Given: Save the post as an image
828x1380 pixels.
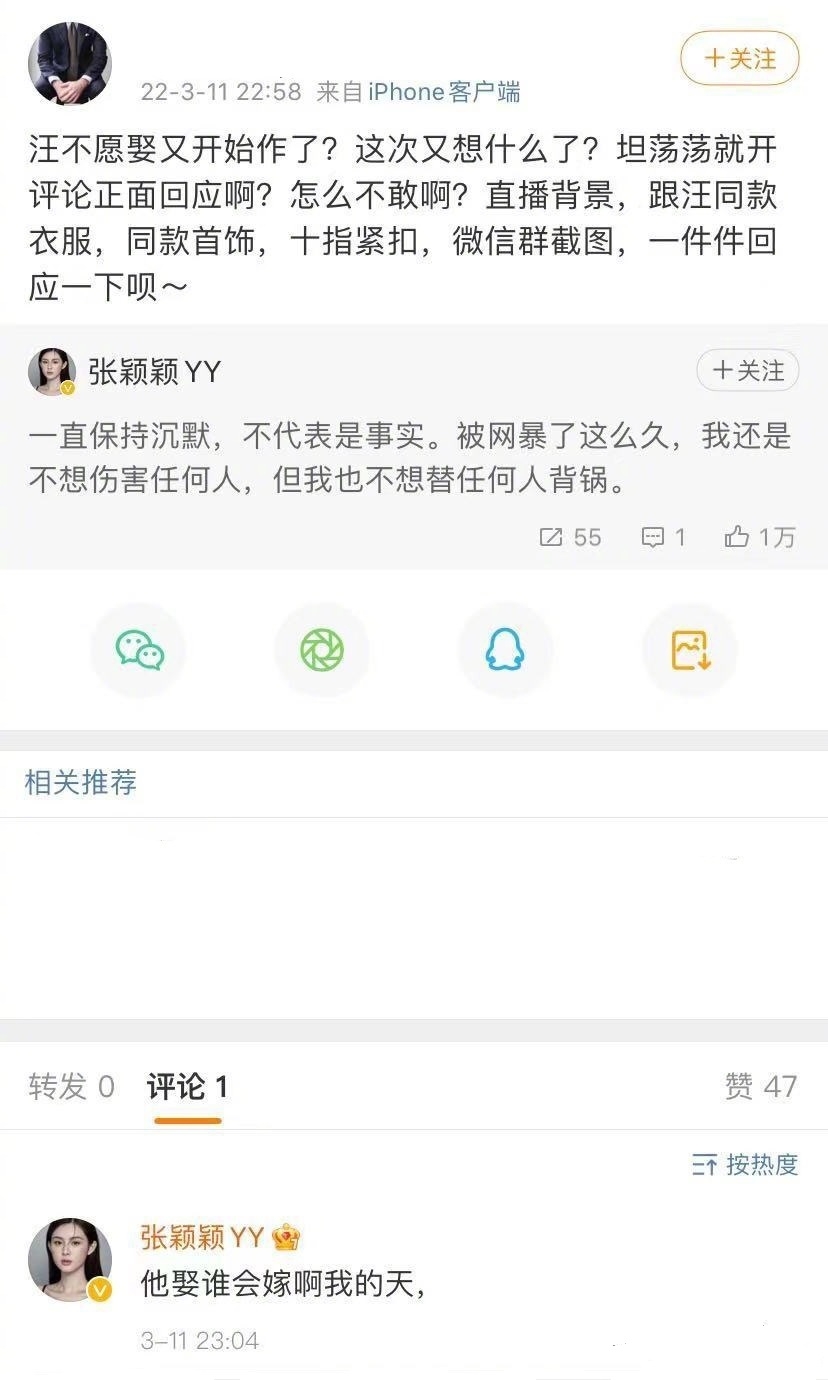Looking at the screenshot, I should (x=689, y=651).
